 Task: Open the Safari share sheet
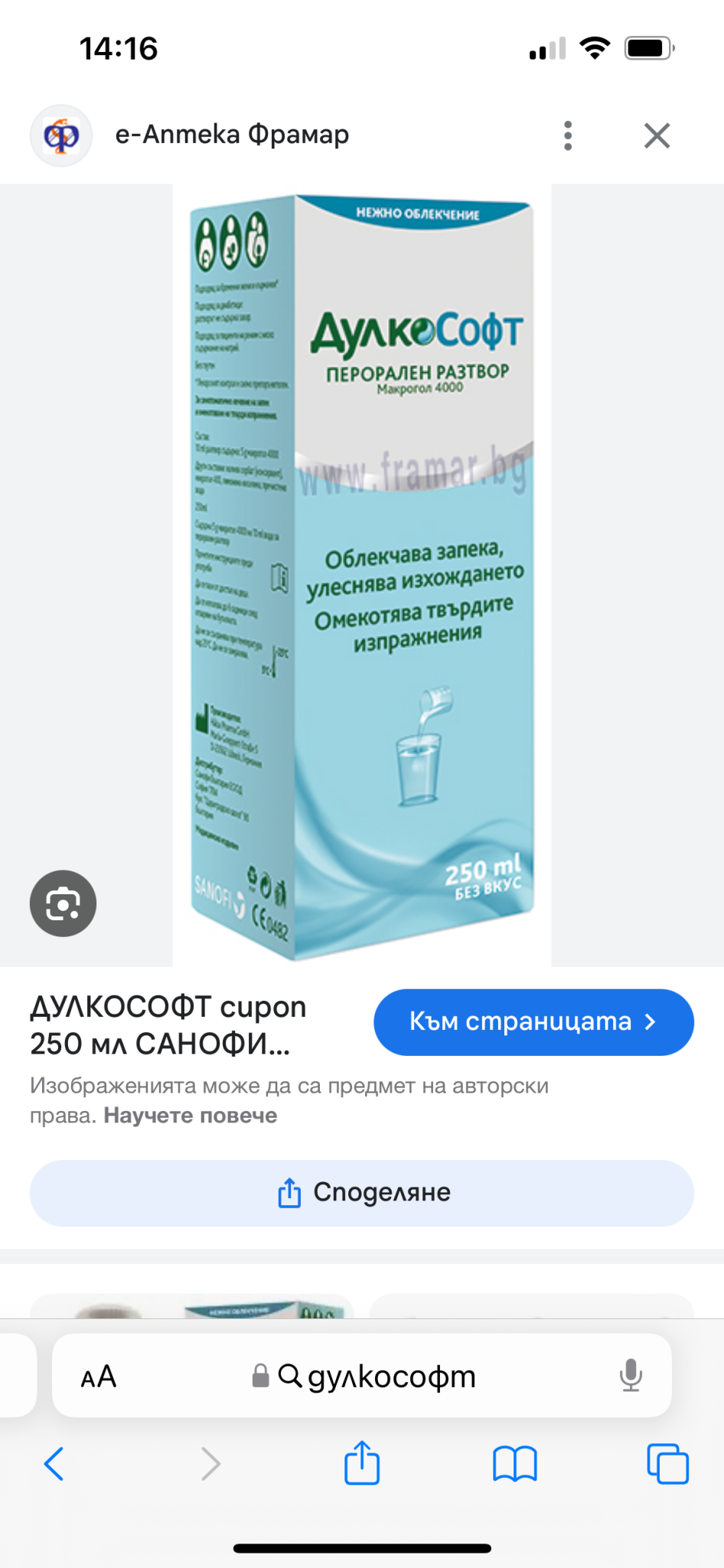tap(362, 1463)
